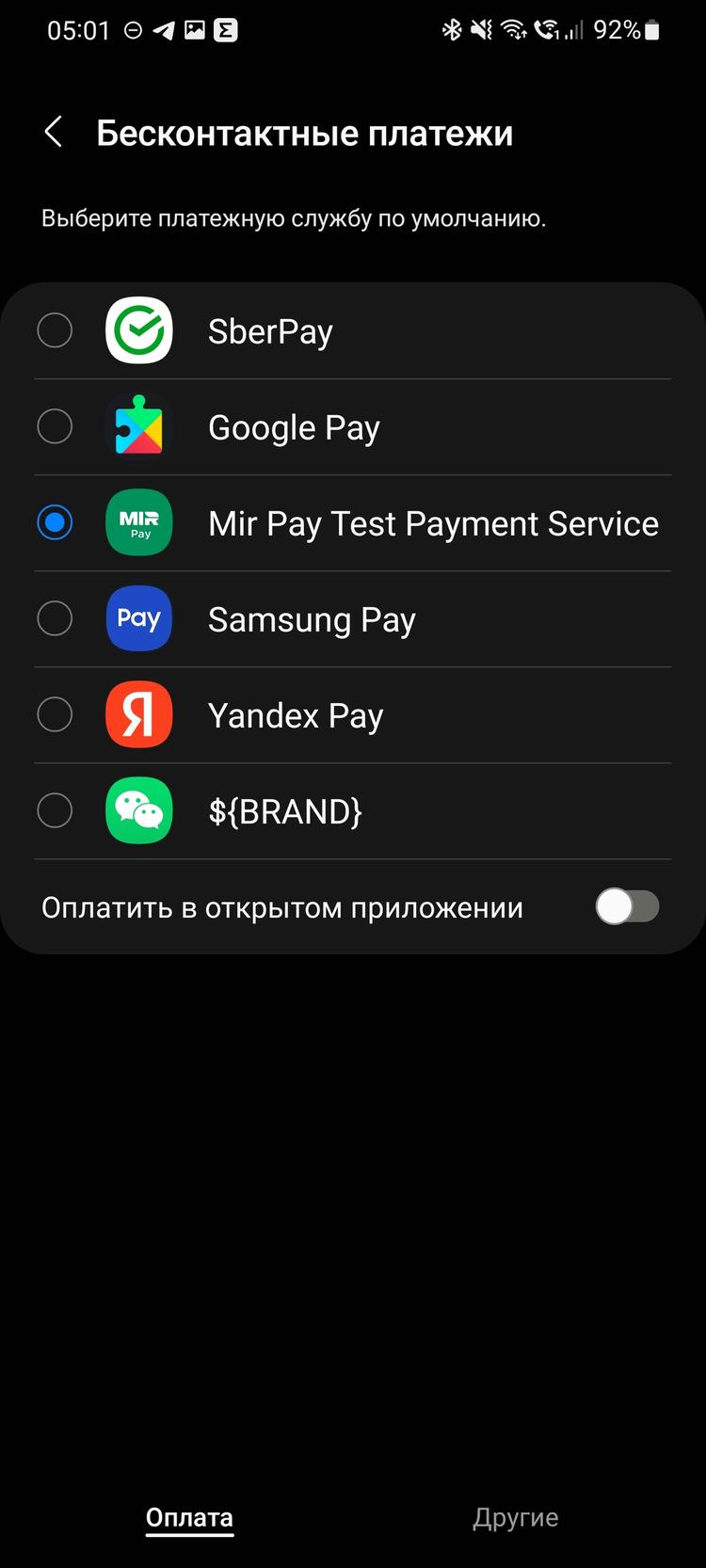Toggle "Оплатить в открытом приложении" switch
Image resolution: width=706 pixels, height=1568 pixels.
click(627, 906)
